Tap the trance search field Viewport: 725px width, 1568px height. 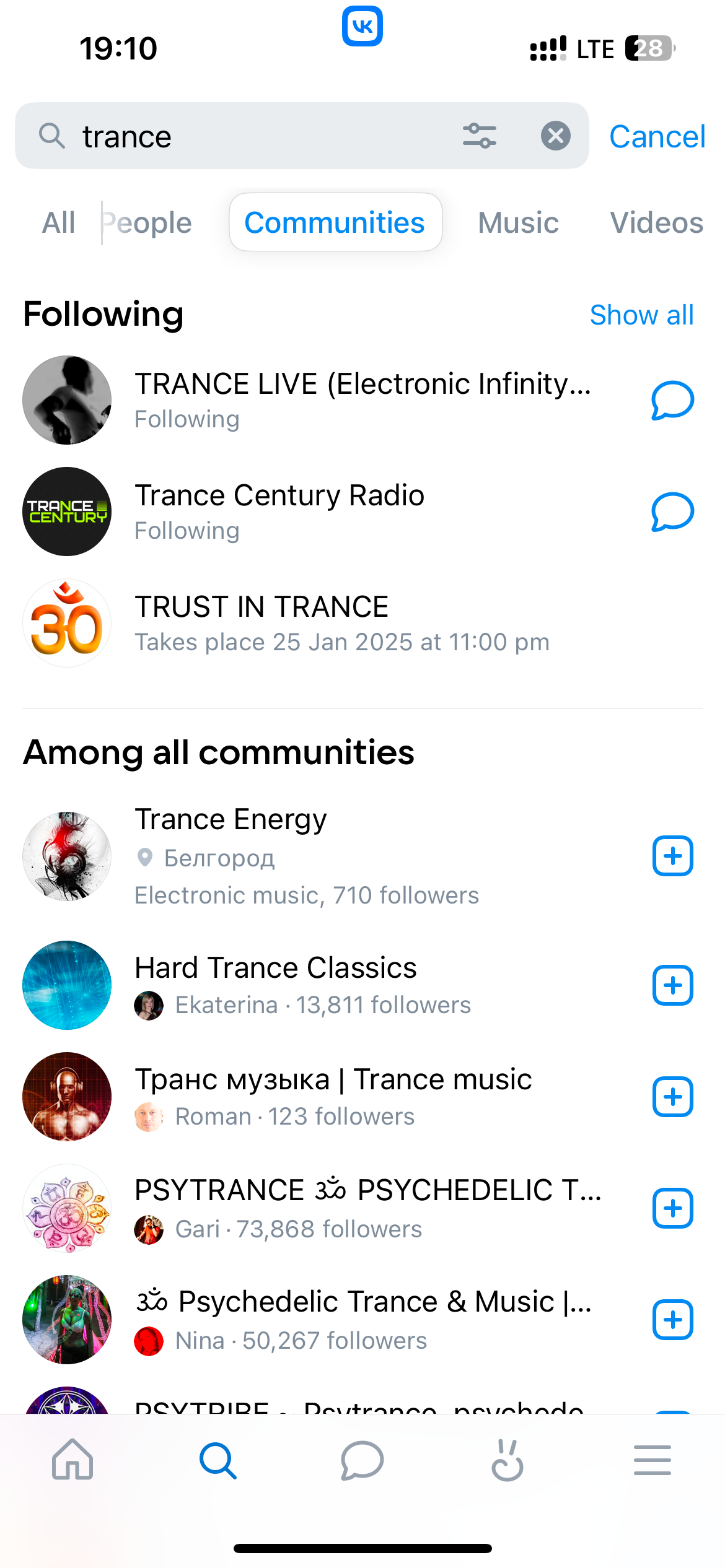pos(260,136)
